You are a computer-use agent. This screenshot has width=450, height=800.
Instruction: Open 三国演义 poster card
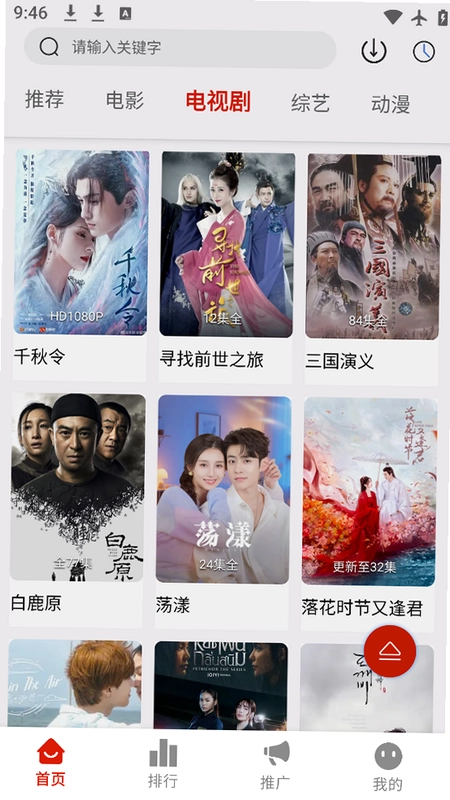point(372,269)
